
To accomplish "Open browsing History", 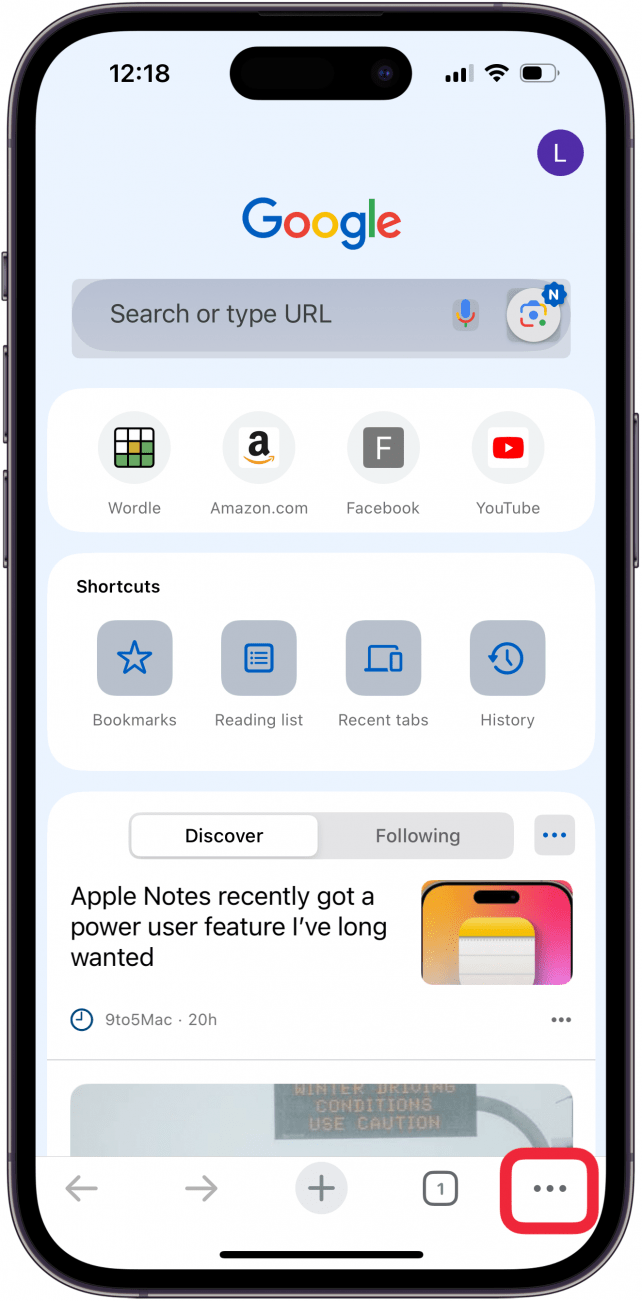I will point(507,658).
